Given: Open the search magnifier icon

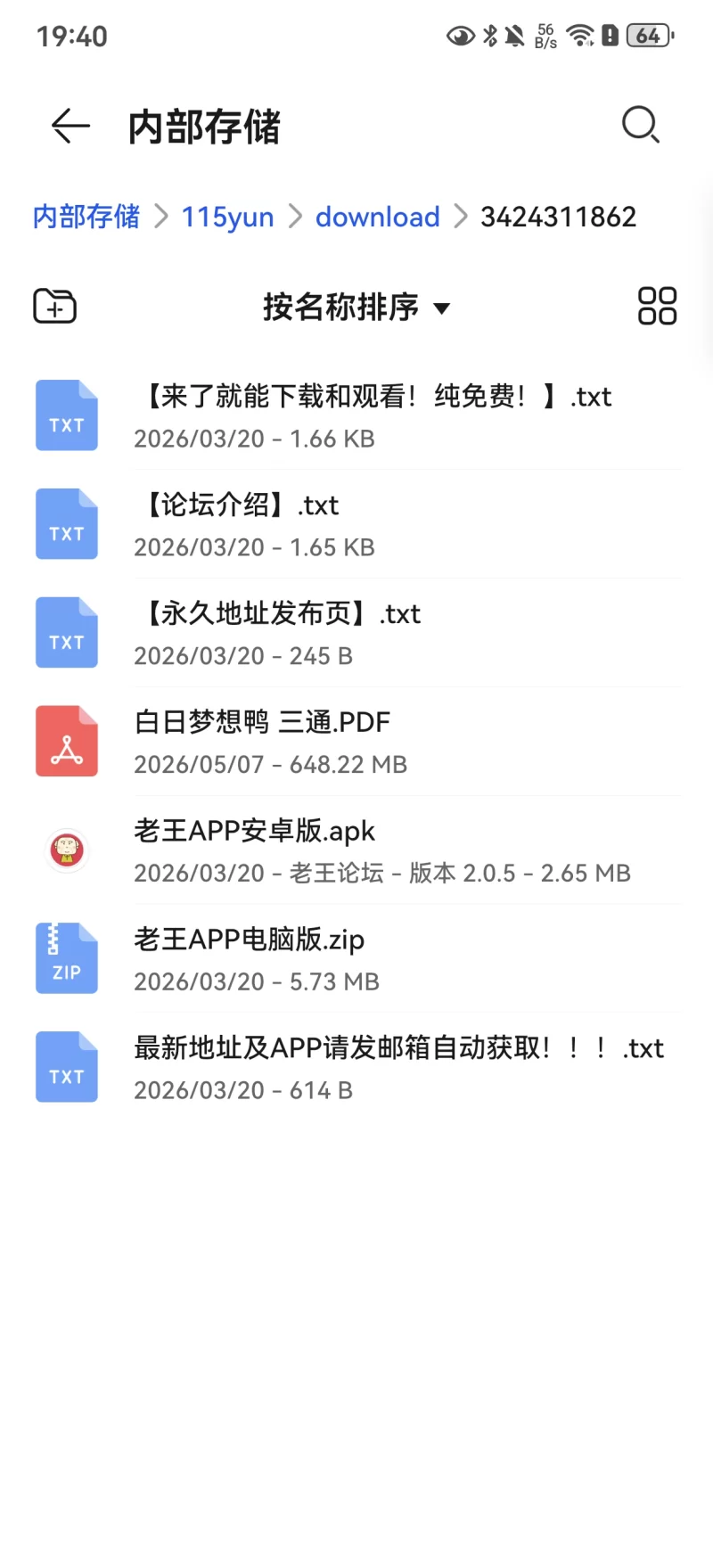Looking at the screenshot, I should click(x=640, y=125).
